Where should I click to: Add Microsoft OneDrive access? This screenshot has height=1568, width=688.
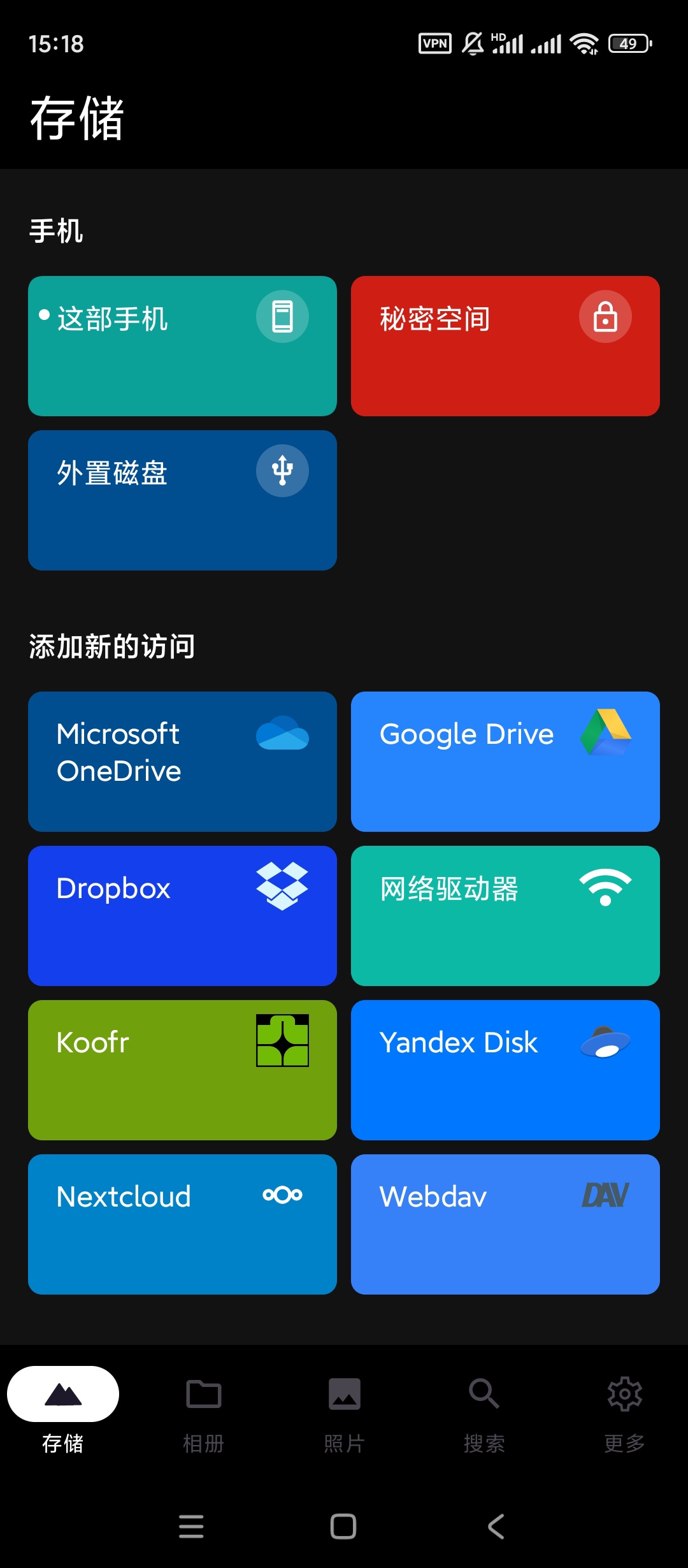pos(182,762)
